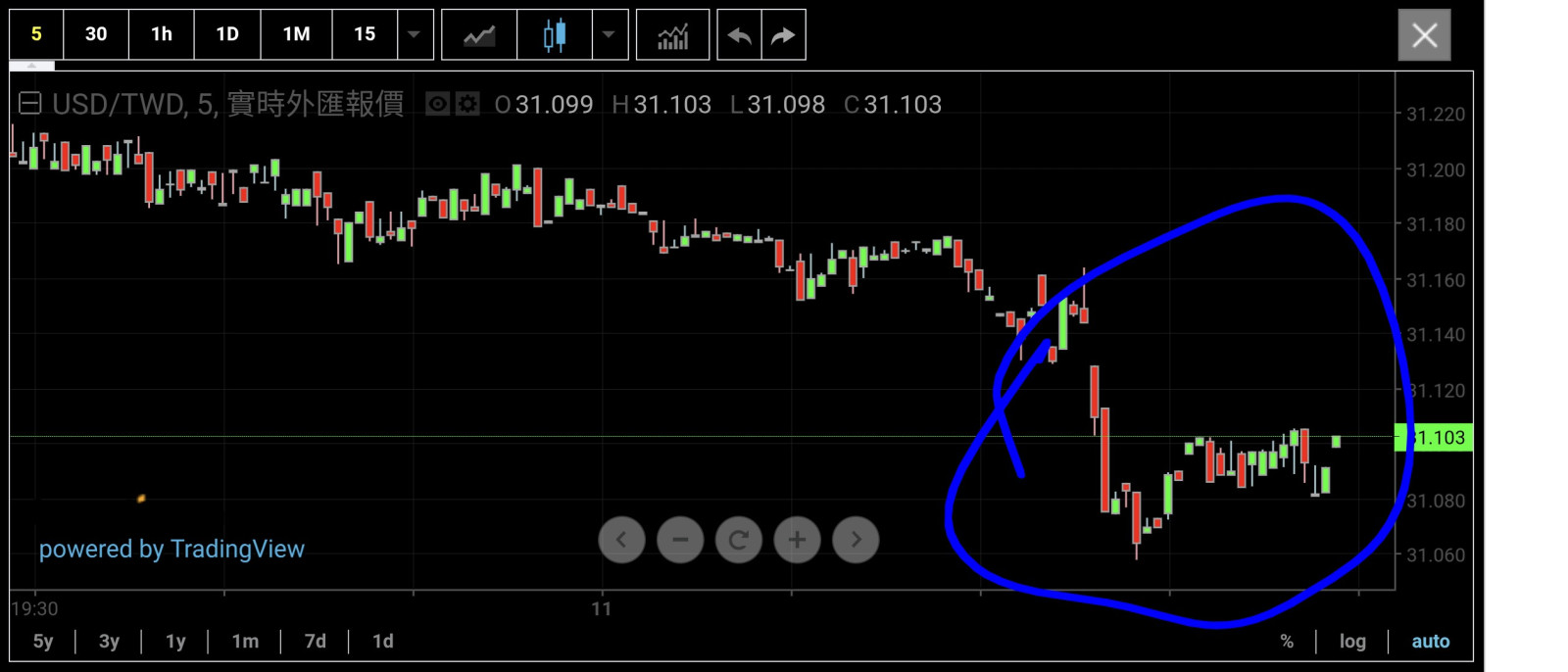This screenshot has width=1568, height=672.
Task: Close the chart view
Action: 1424,35
